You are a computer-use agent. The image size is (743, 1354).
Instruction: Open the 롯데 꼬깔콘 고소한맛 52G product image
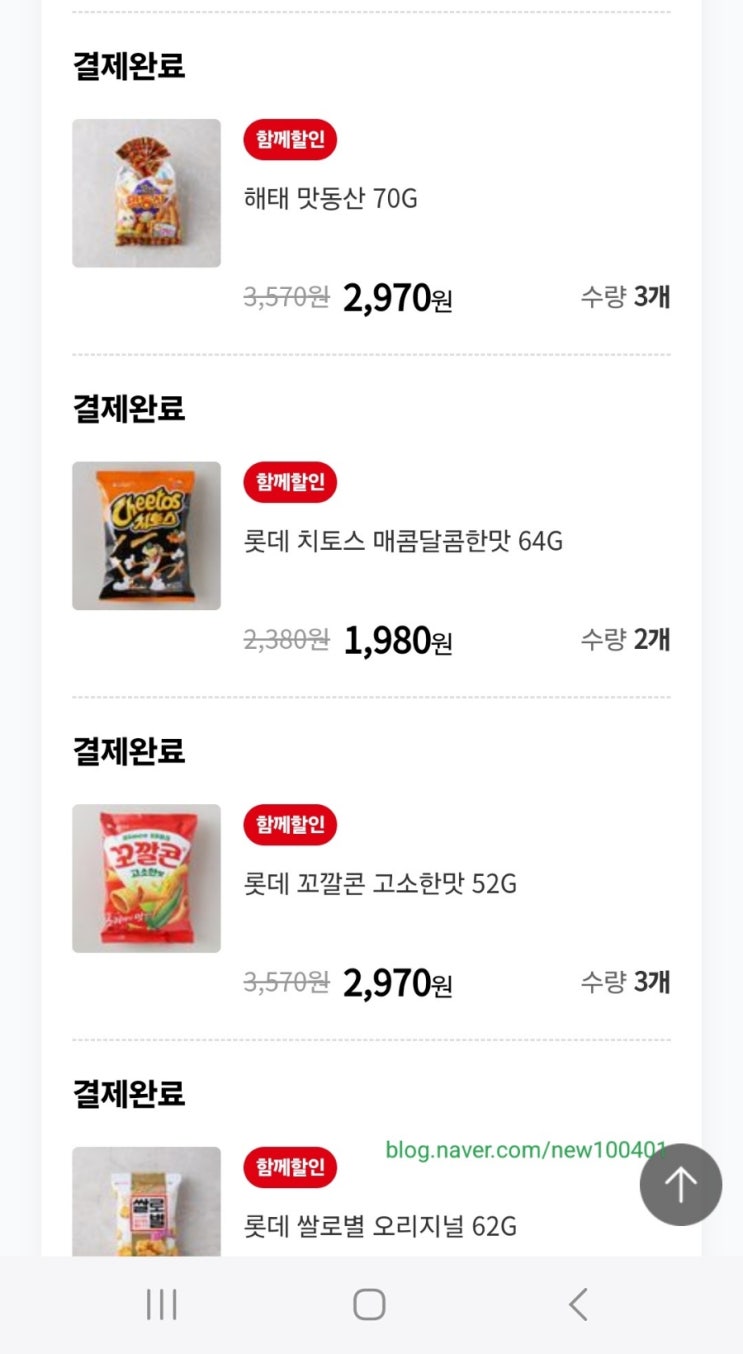146,878
